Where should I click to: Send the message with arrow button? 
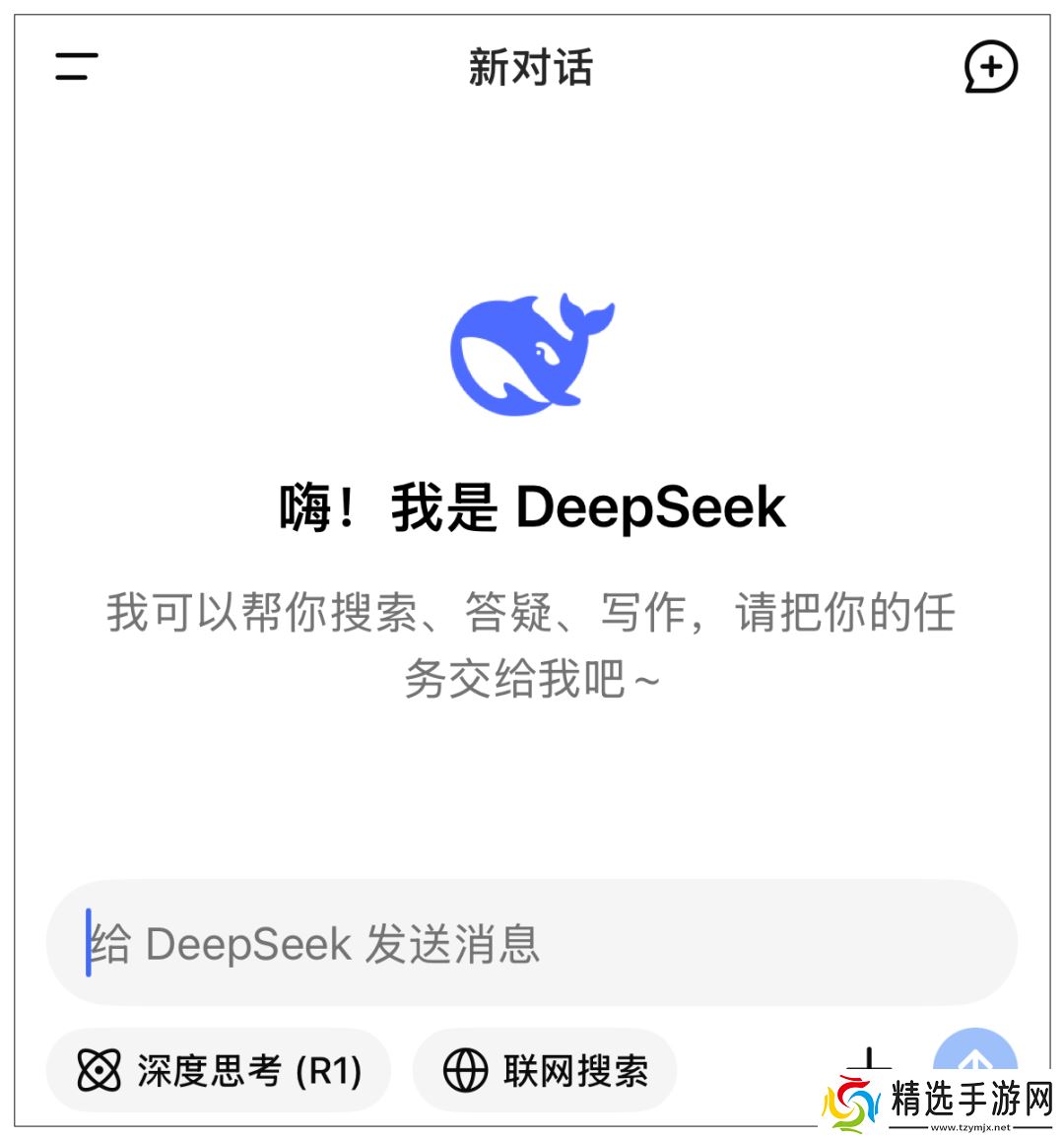click(x=974, y=1056)
